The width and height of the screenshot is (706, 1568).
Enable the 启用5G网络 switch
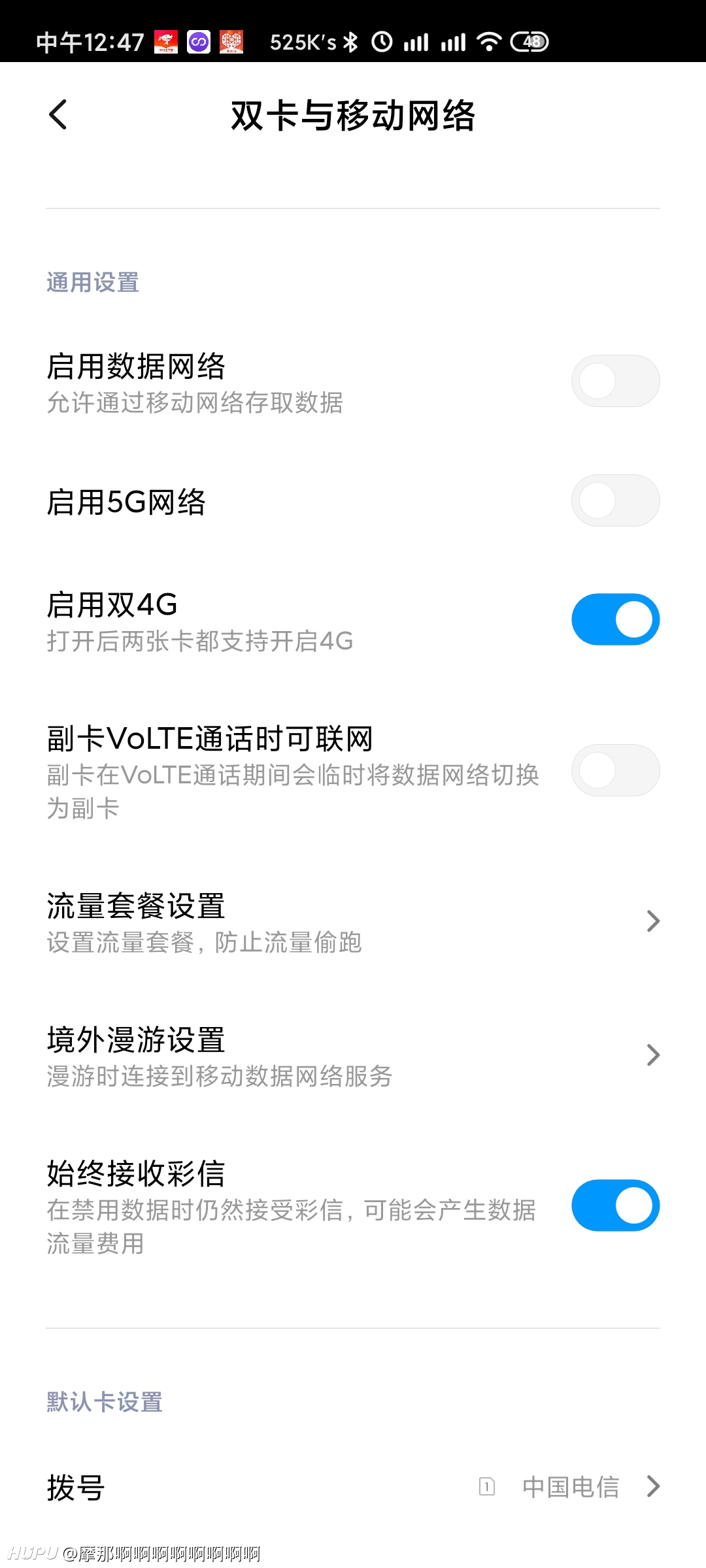(x=615, y=500)
